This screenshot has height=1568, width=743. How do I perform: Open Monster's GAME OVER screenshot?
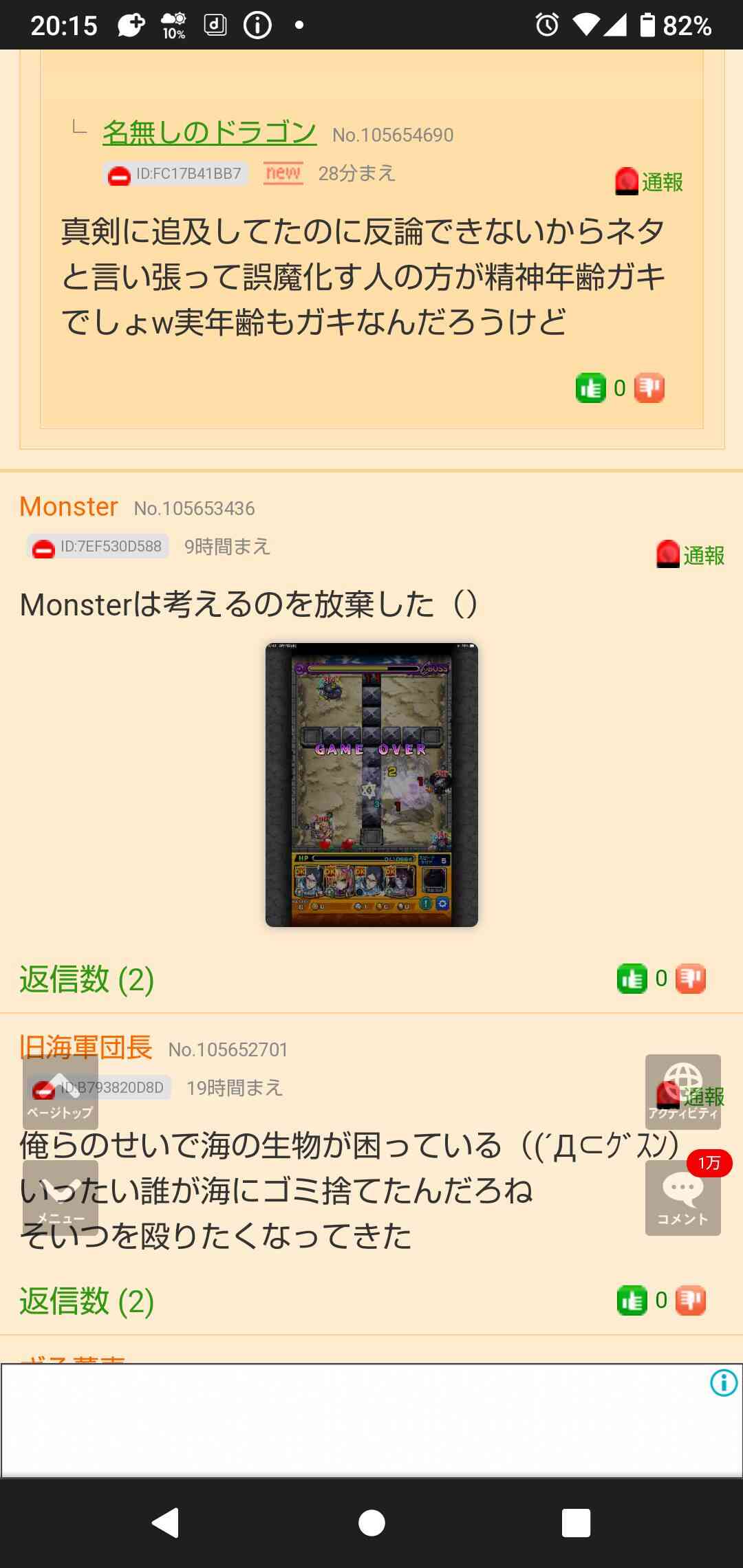point(371,785)
